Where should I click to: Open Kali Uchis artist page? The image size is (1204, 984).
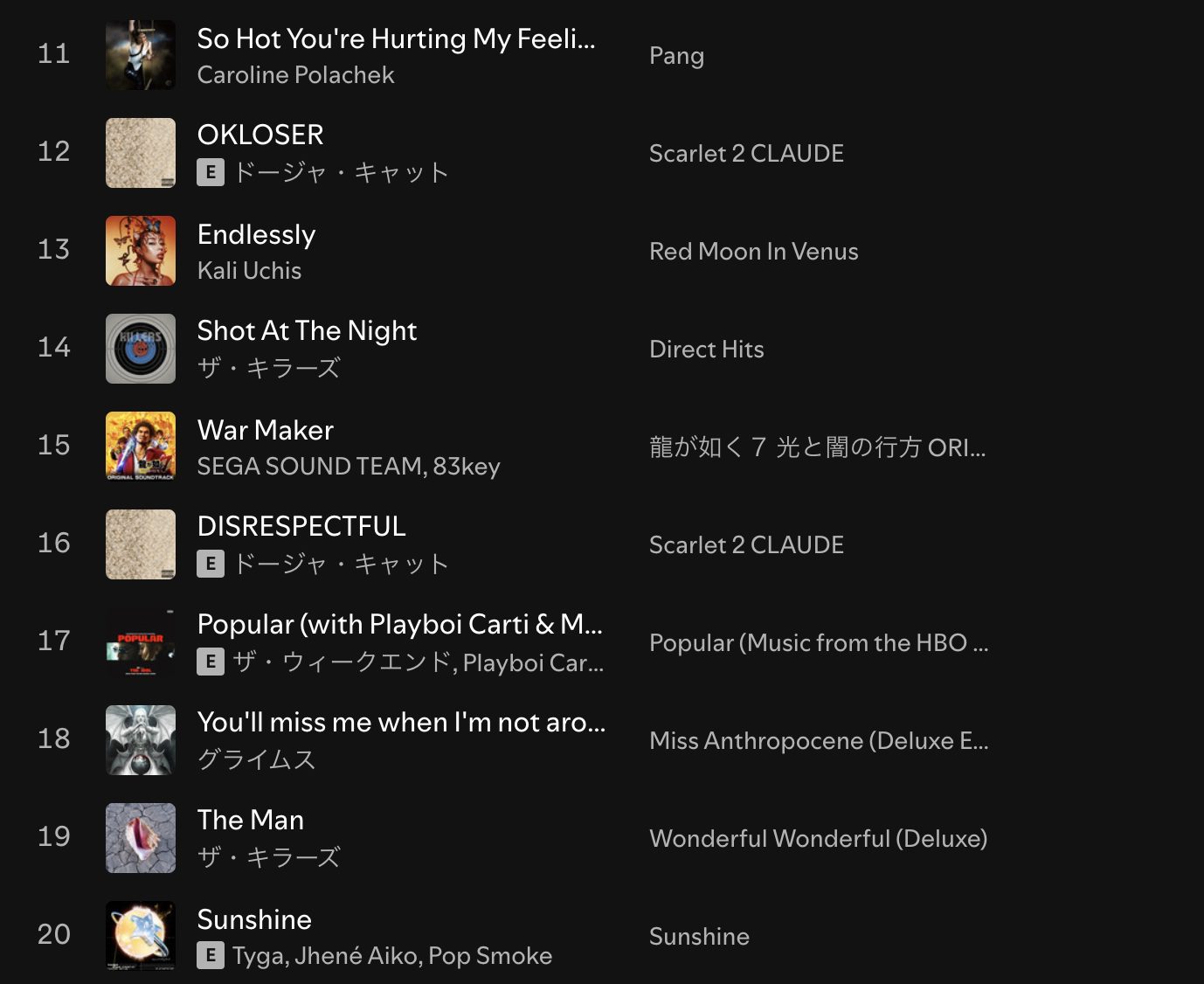249,271
